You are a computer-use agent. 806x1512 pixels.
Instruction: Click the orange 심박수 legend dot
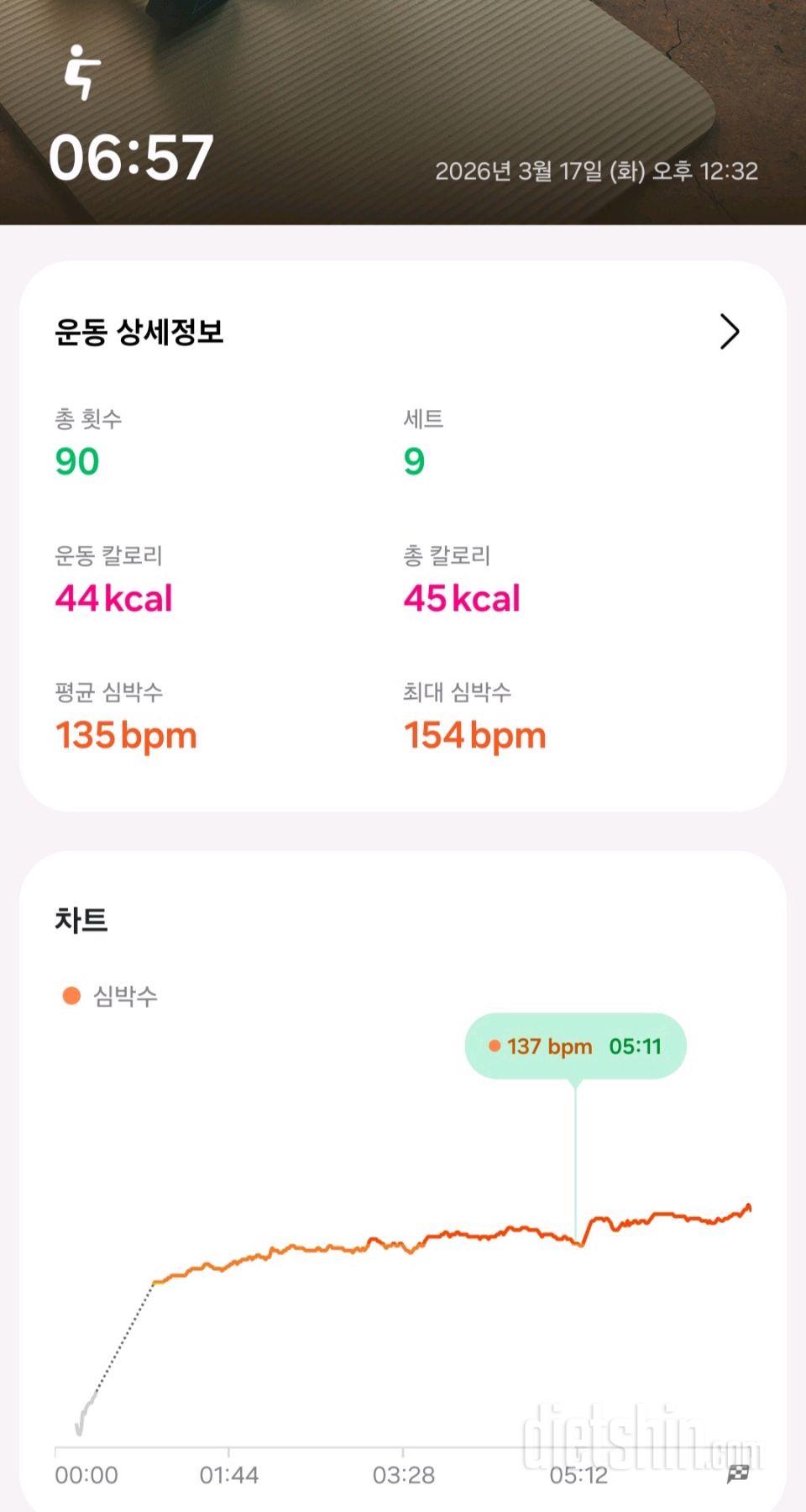tap(70, 998)
